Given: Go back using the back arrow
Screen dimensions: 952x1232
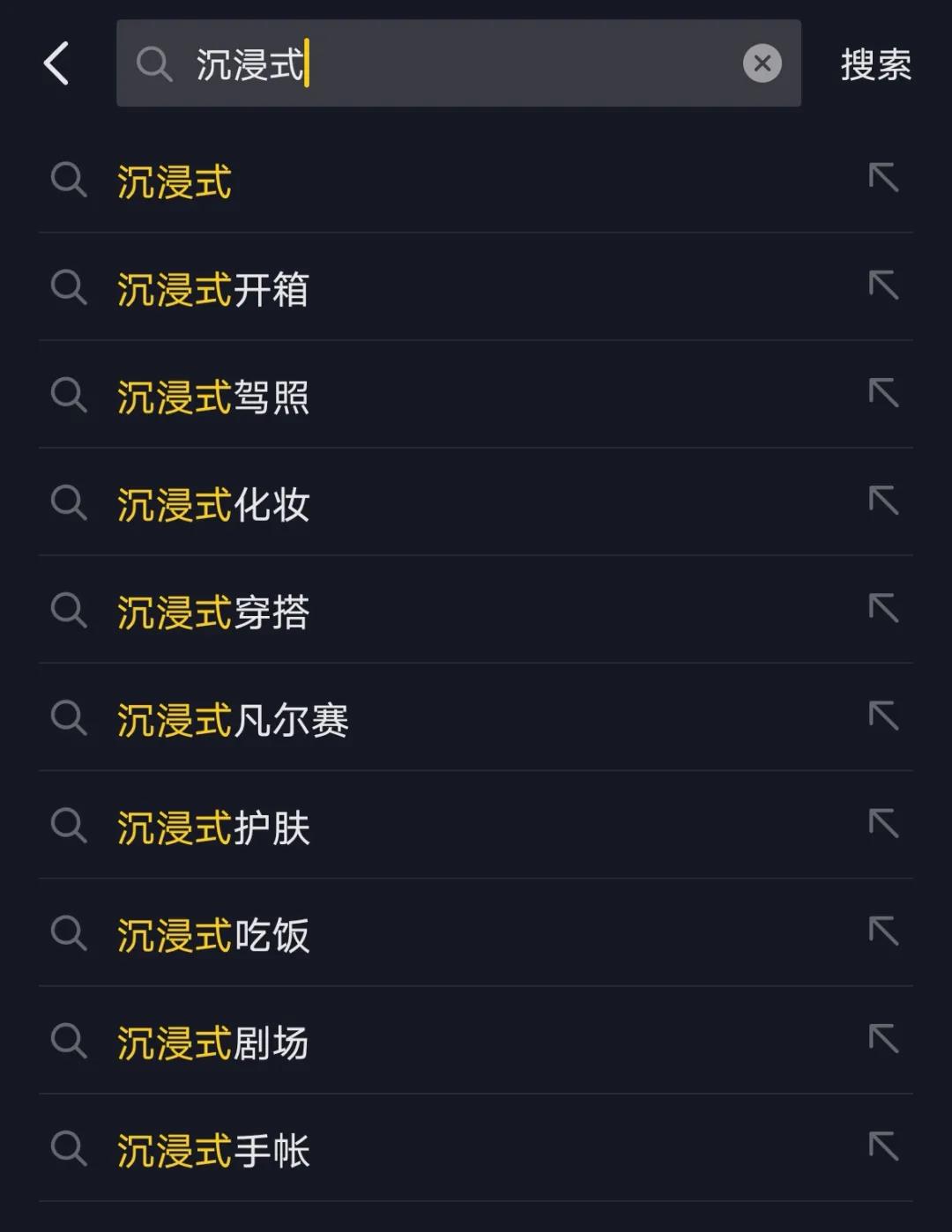Looking at the screenshot, I should 57,63.
